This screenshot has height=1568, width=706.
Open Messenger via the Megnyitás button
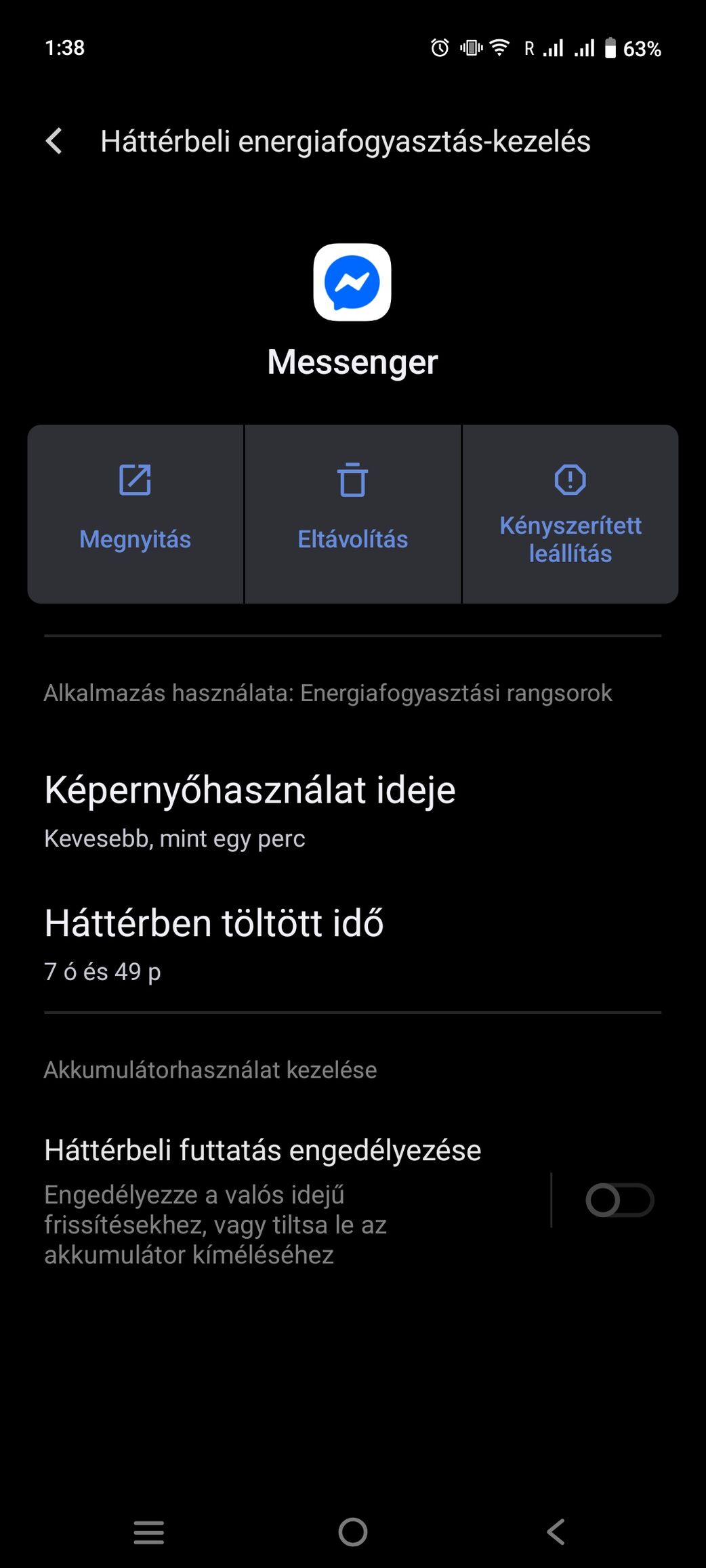click(136, 514)
